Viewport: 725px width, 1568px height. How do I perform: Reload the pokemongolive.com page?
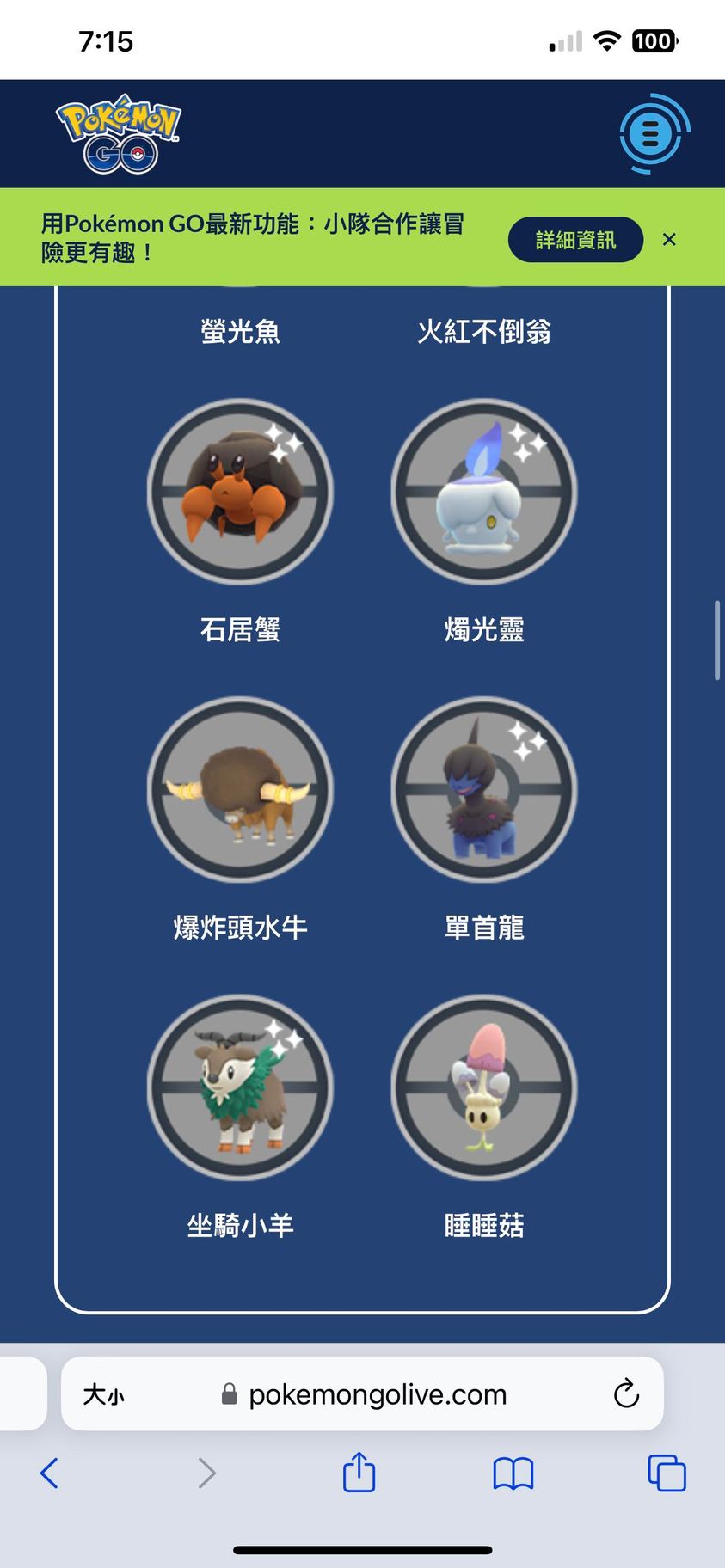626,1393
